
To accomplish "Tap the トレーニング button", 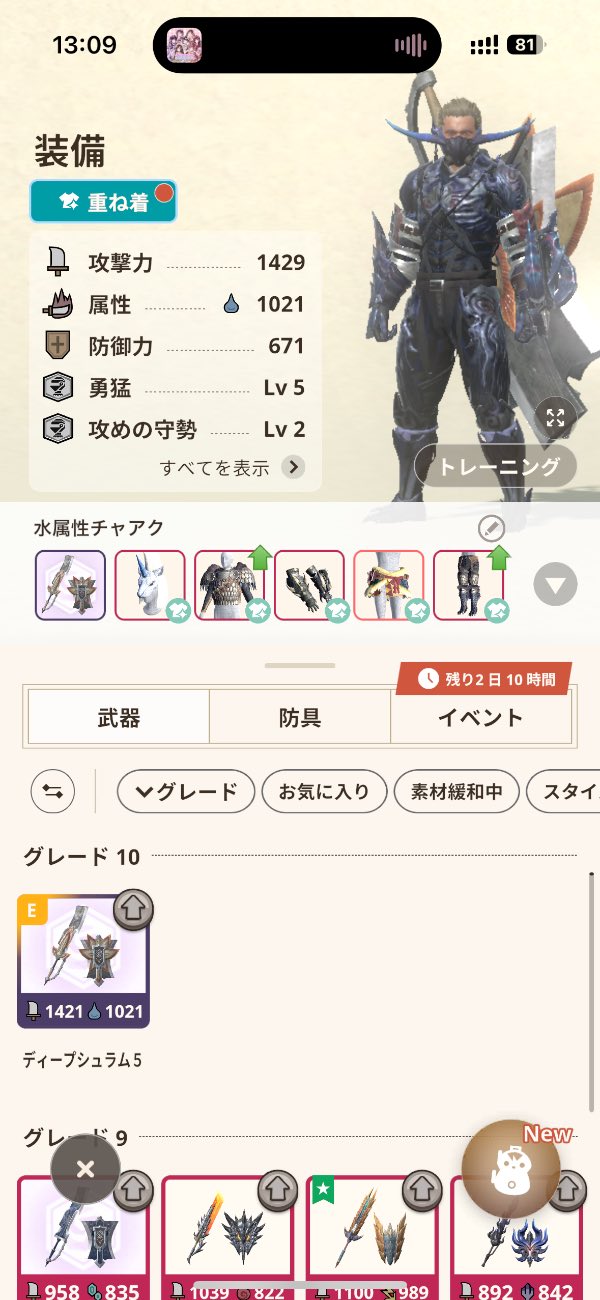I will [496, 466].
